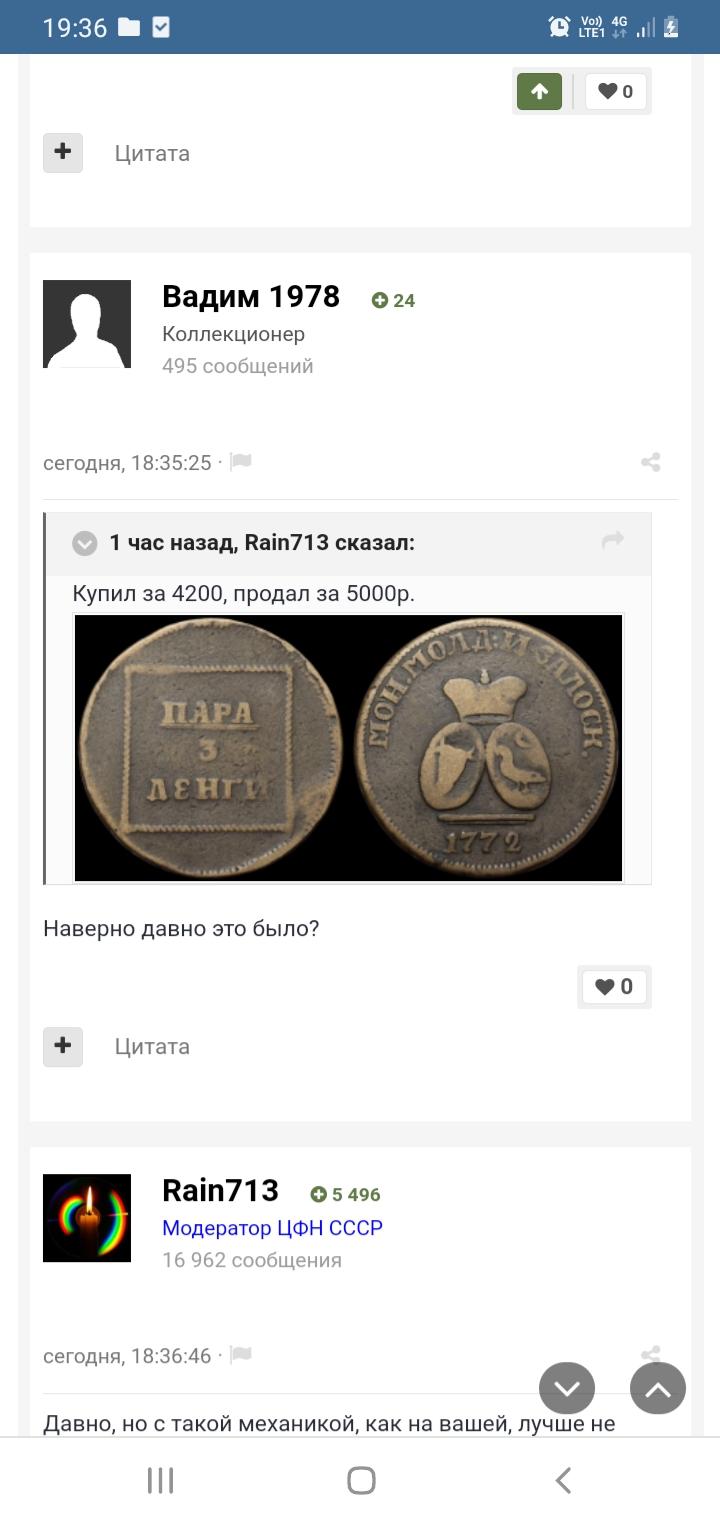
Task: Tap the avatar of Вадим 1978
Action: (87, 324)
